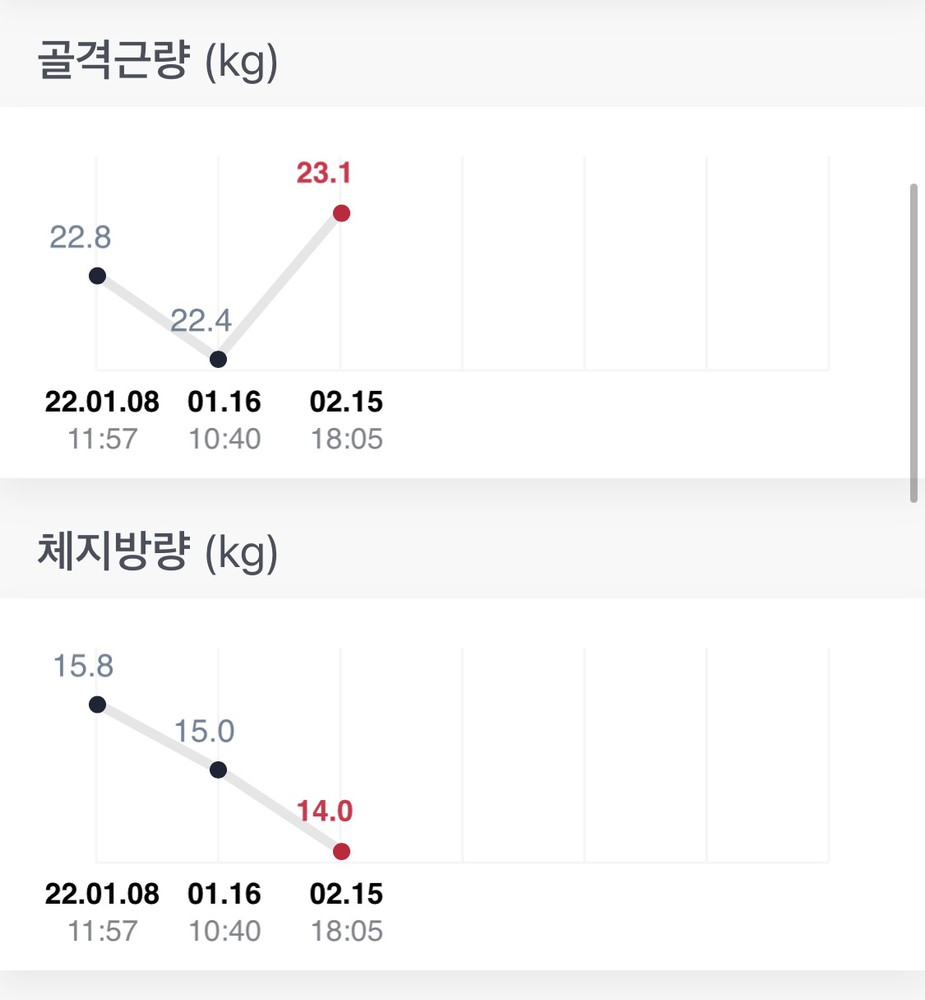Select the 15.8 point in body fat chart

point(97,704)
